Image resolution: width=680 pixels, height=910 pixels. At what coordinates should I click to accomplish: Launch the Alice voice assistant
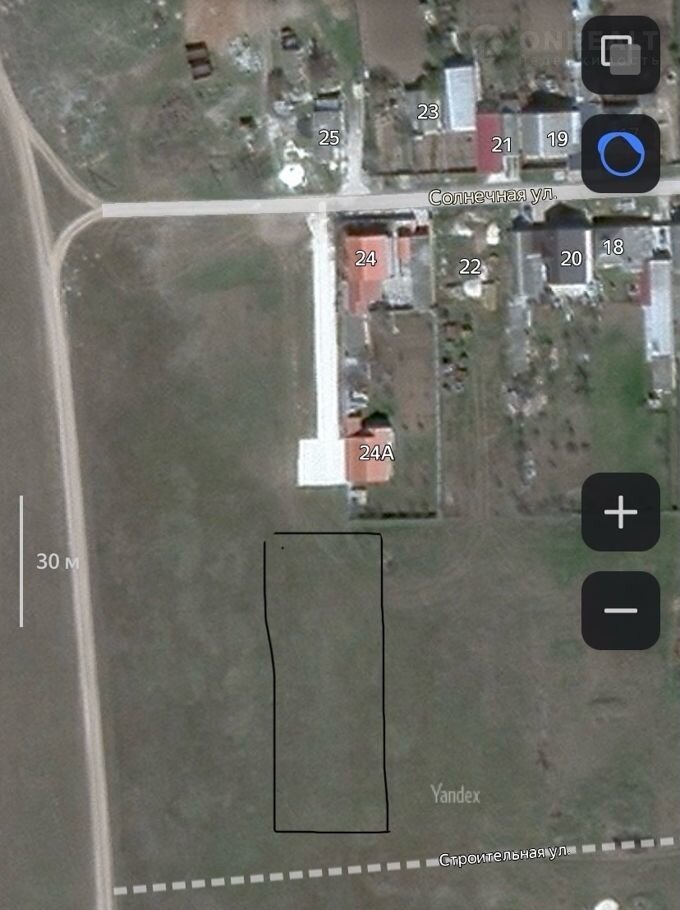620,153
